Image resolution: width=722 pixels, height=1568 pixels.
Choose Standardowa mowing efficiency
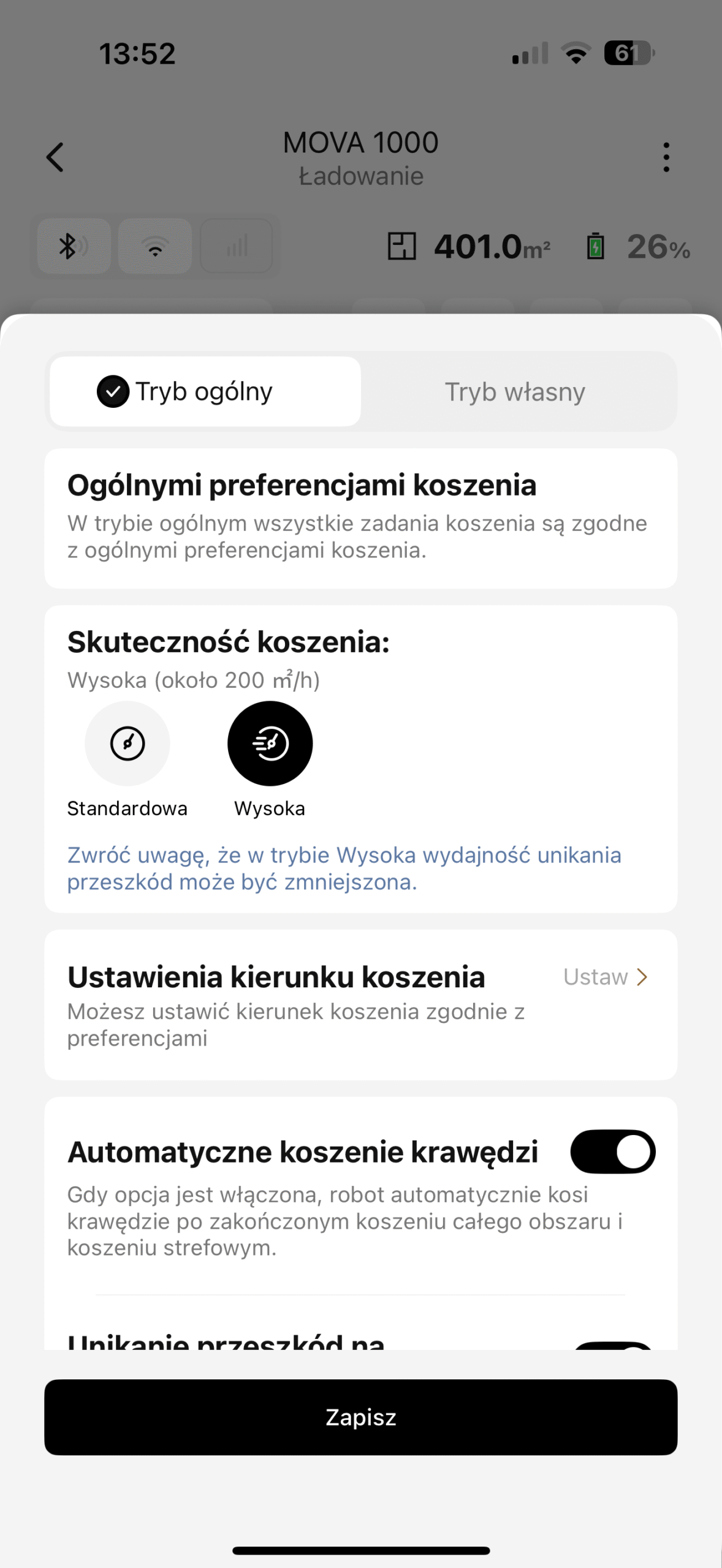coord(127,744)
